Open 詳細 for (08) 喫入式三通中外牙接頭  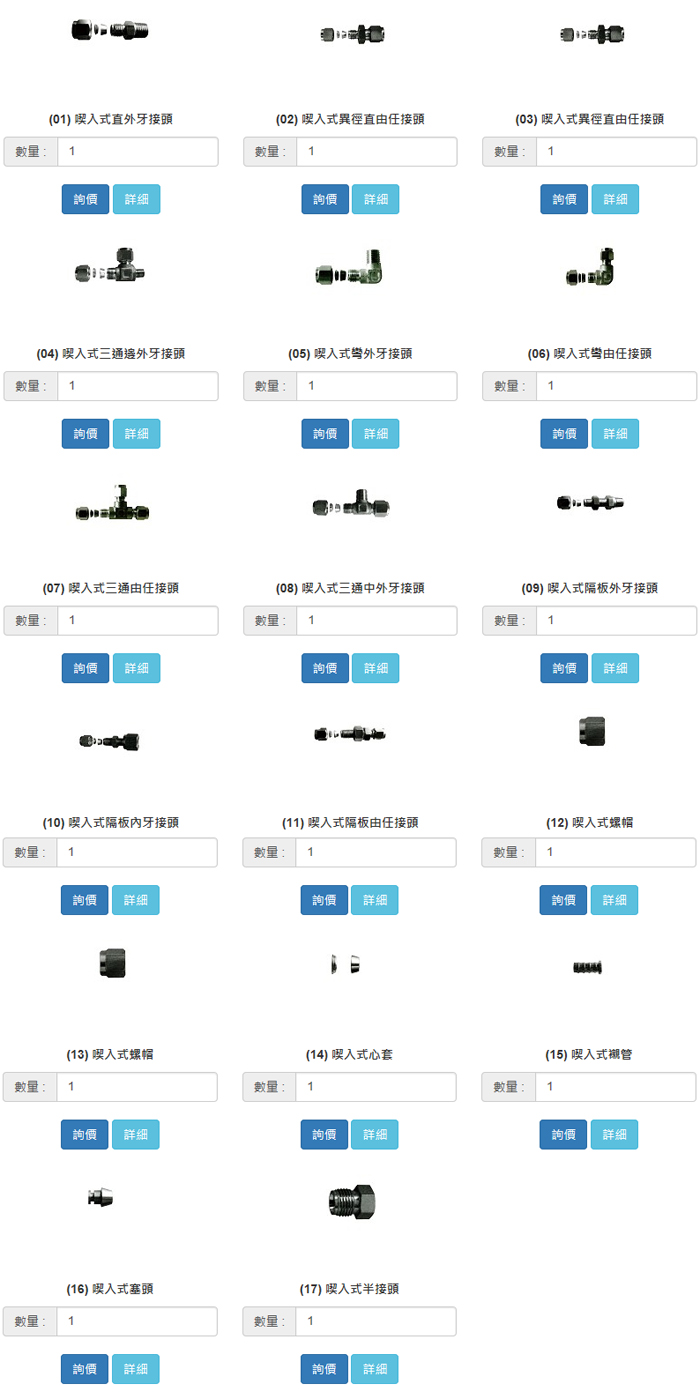click(x=375, y=668)
